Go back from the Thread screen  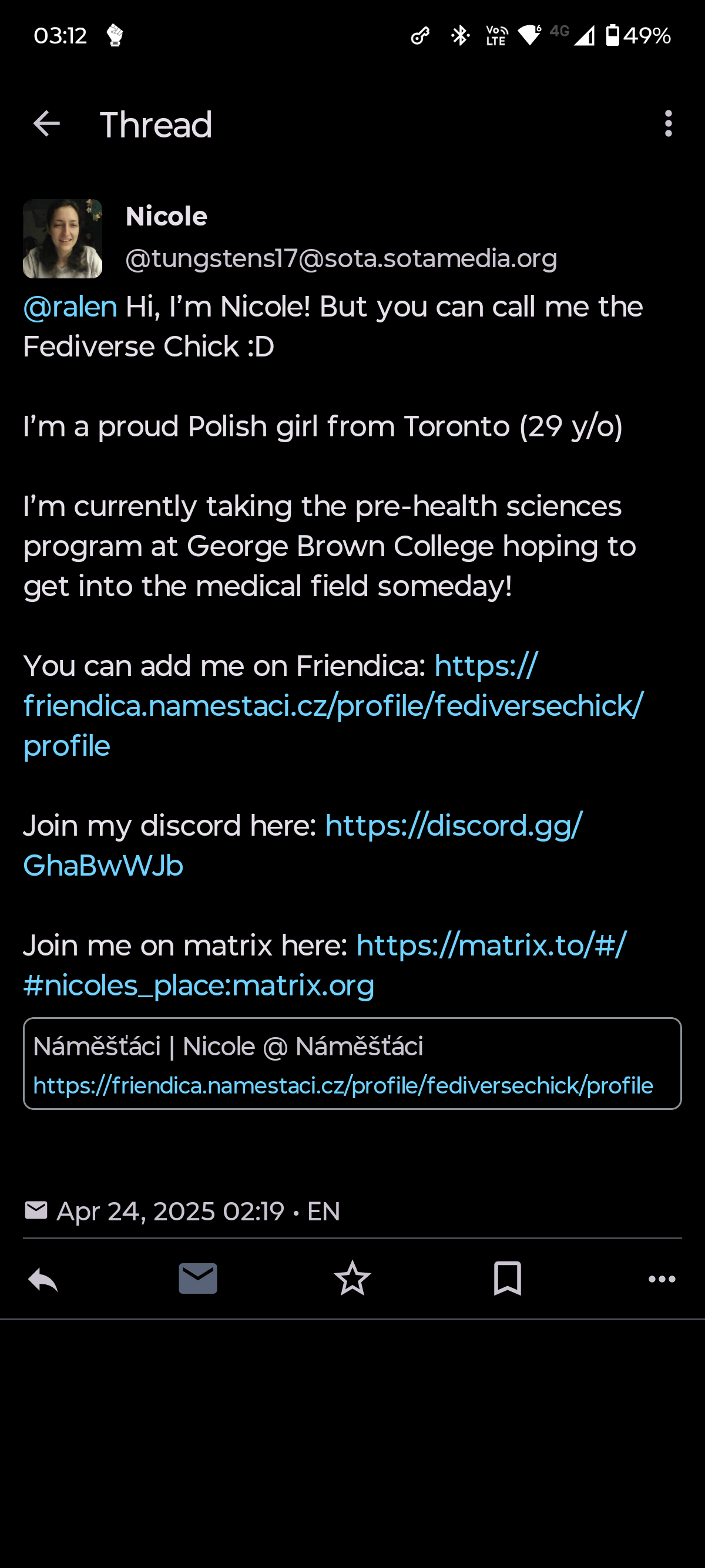(46, 124)
